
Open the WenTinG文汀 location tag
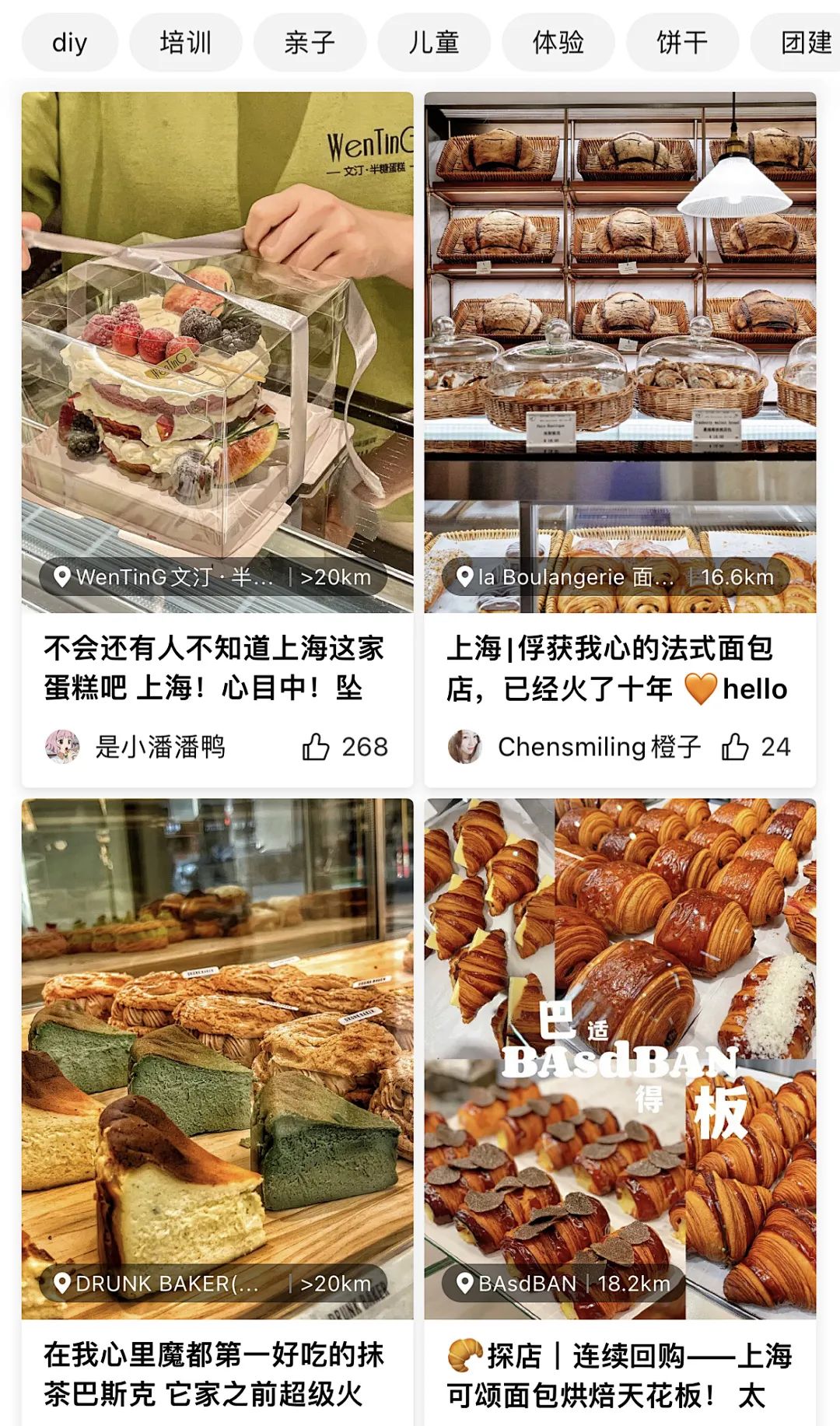(212, 577)
